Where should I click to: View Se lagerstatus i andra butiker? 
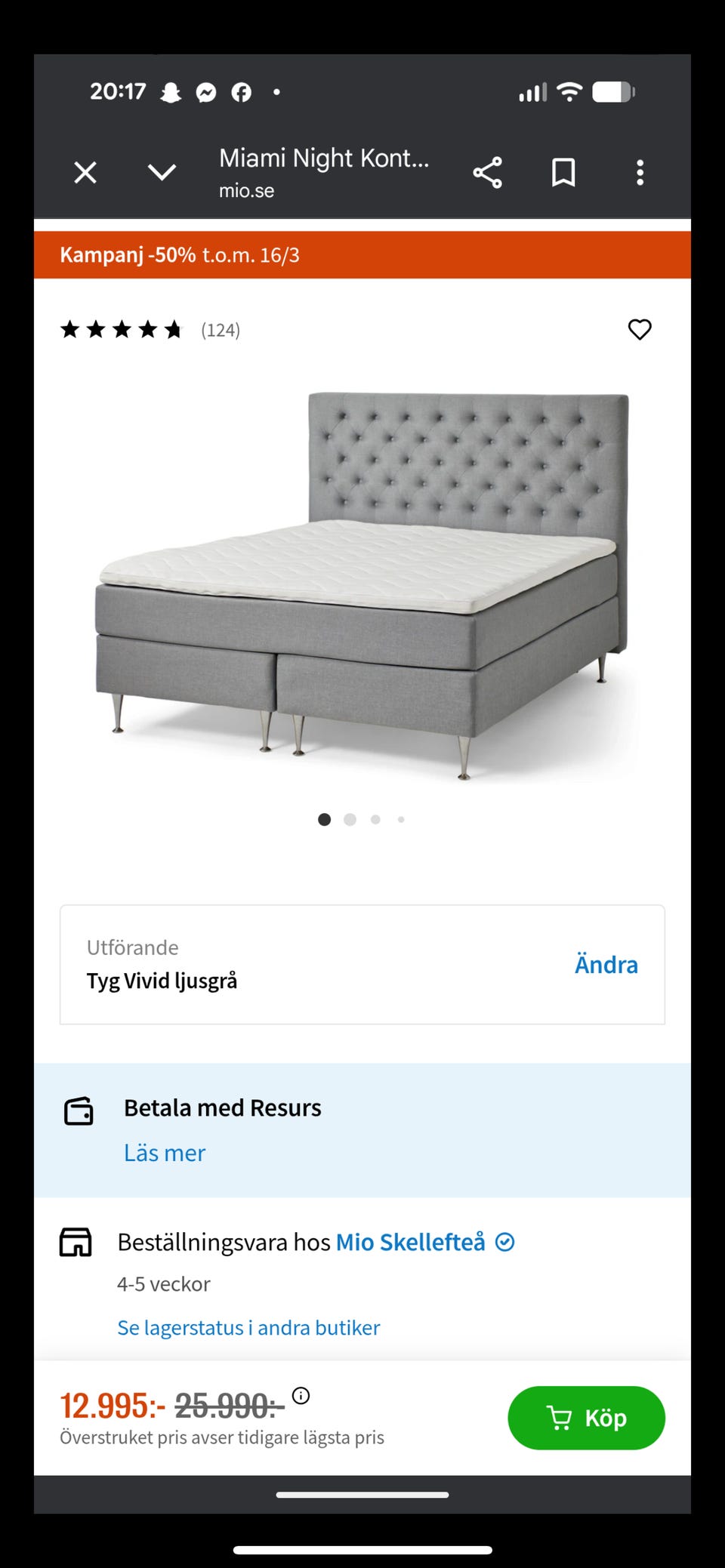[x=248, y=1327]
